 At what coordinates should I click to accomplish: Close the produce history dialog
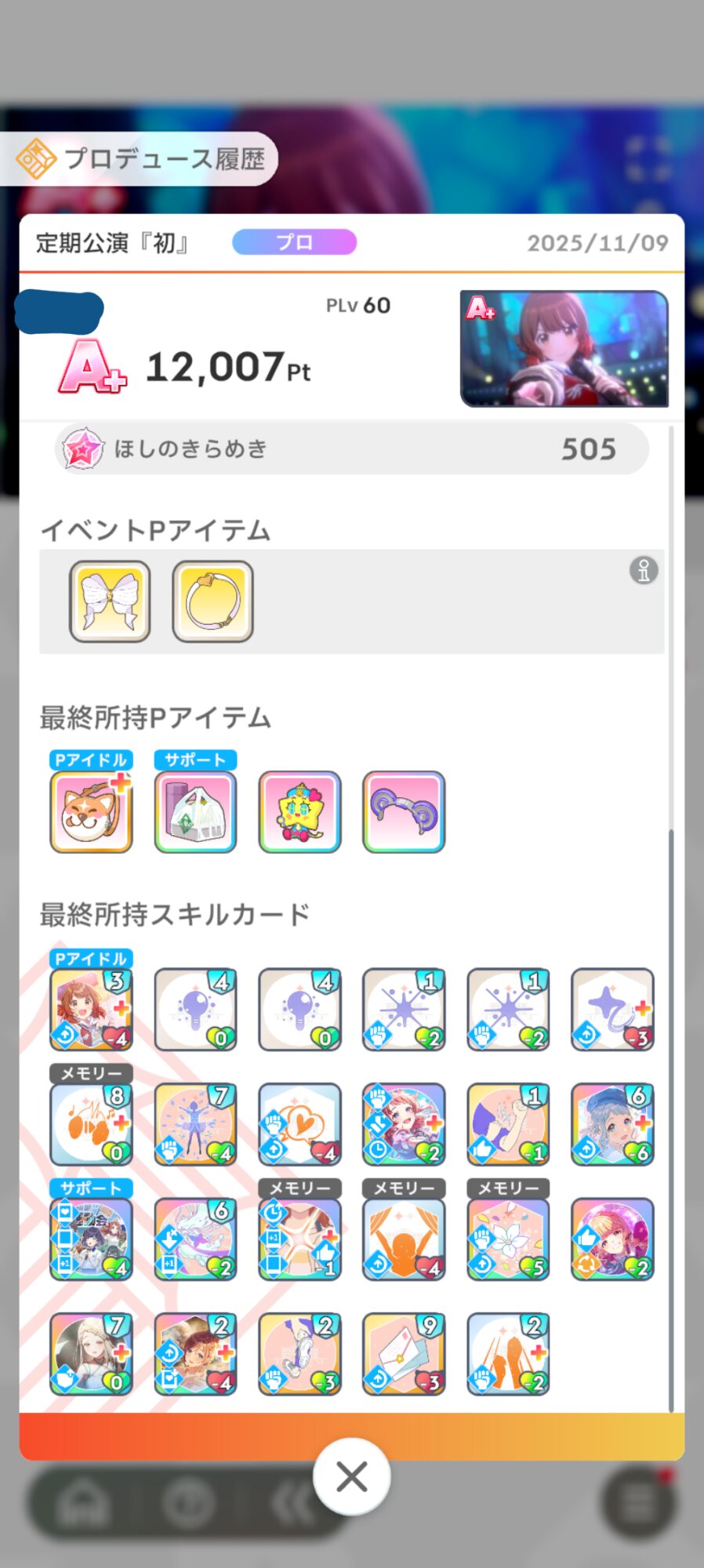pos(351,1477)
